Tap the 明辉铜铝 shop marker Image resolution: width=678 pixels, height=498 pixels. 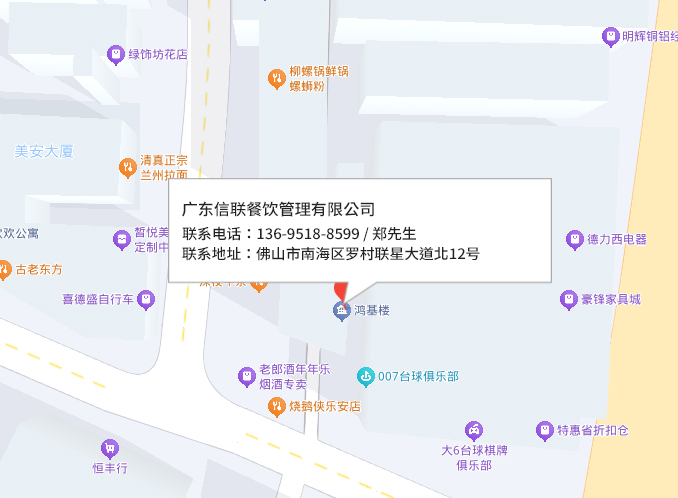point(610,36)
